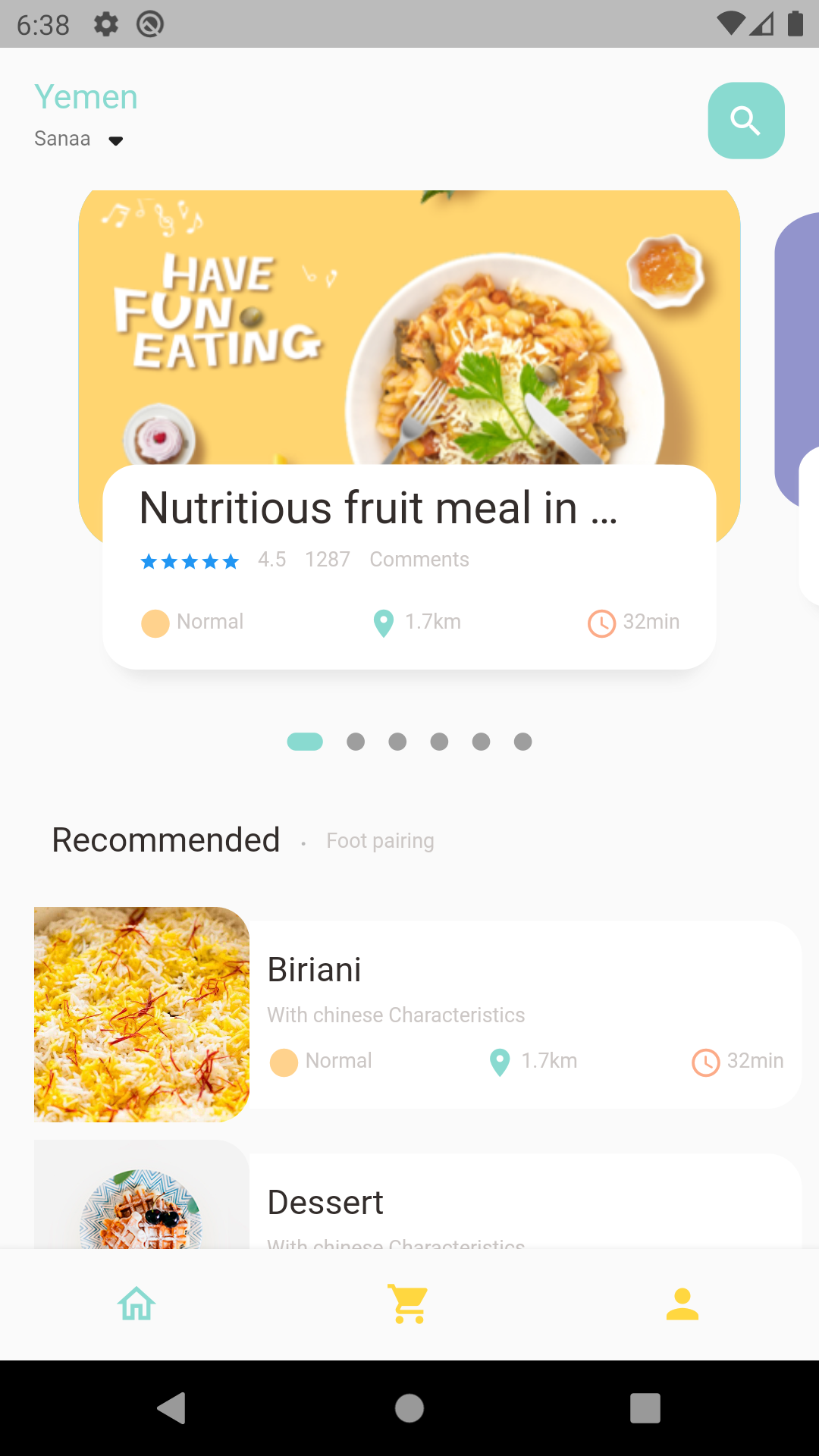
Task: Open the search icon
Action: pos(745,120)
